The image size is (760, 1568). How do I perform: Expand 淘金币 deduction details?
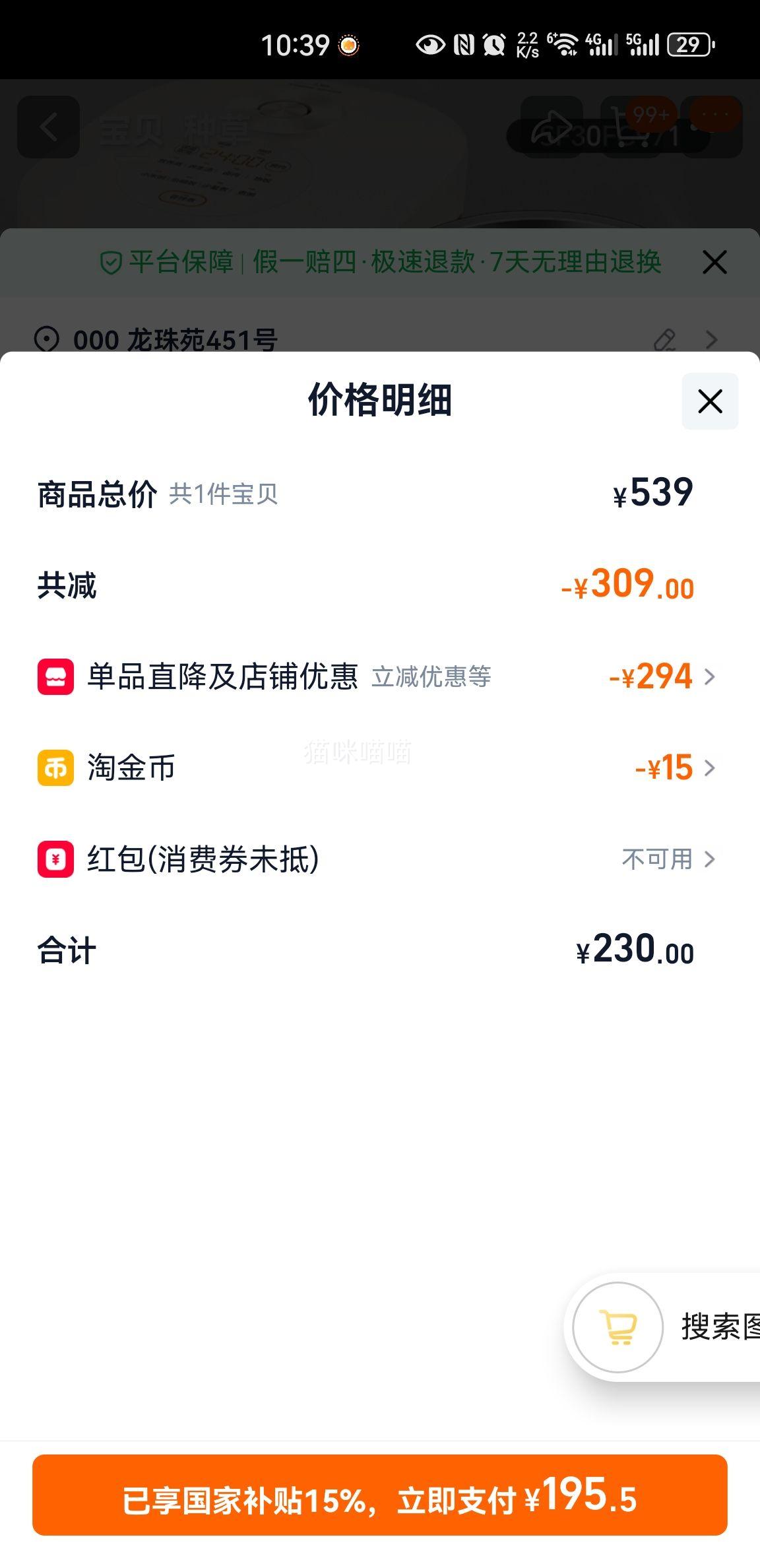pos(711,768)
